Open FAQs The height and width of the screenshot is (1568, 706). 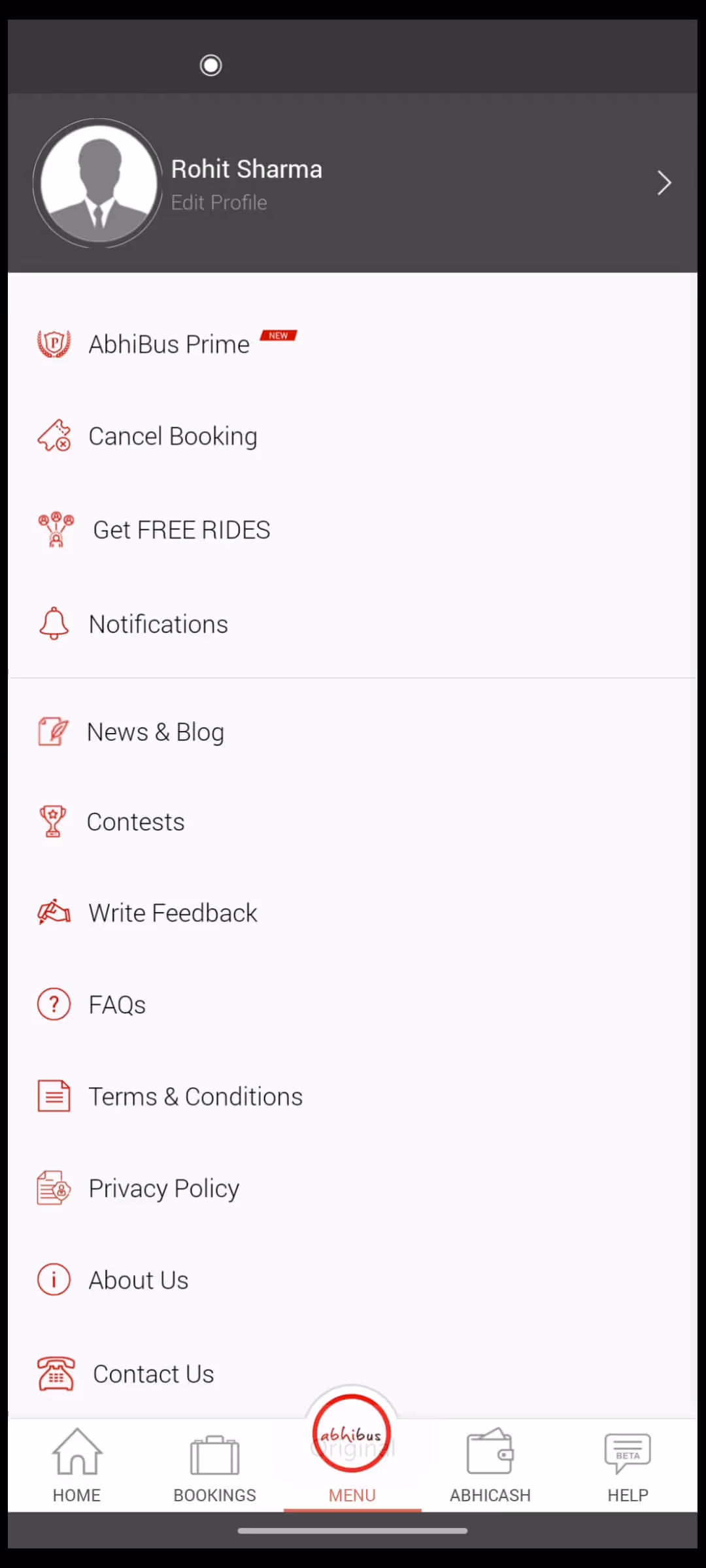coord(117,1005)
